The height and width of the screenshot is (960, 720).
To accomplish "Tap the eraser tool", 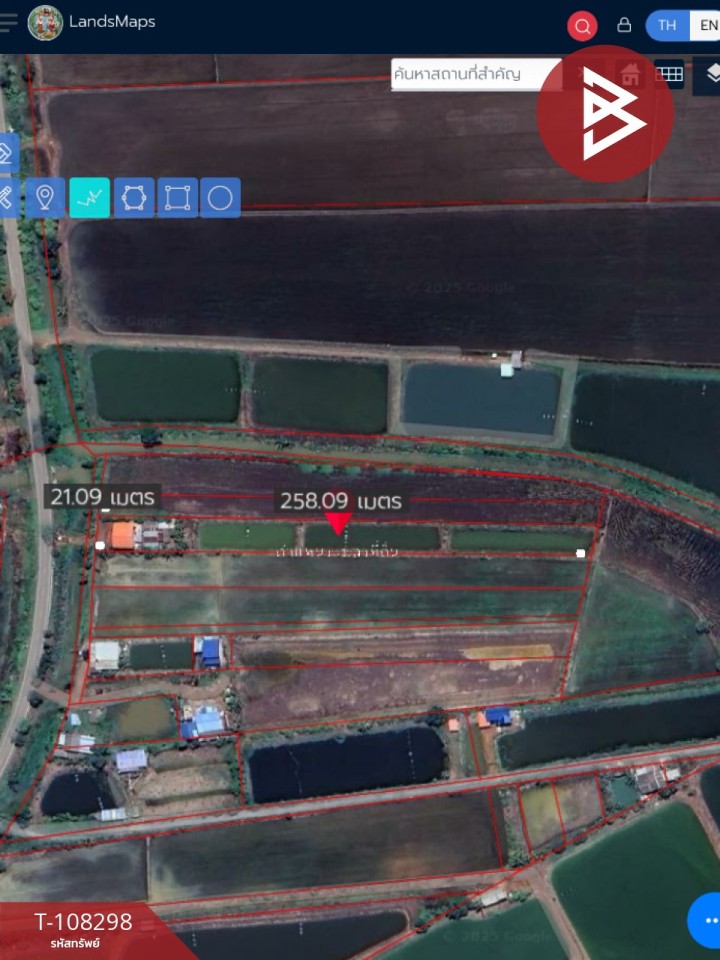I will (x=5, y=153).
